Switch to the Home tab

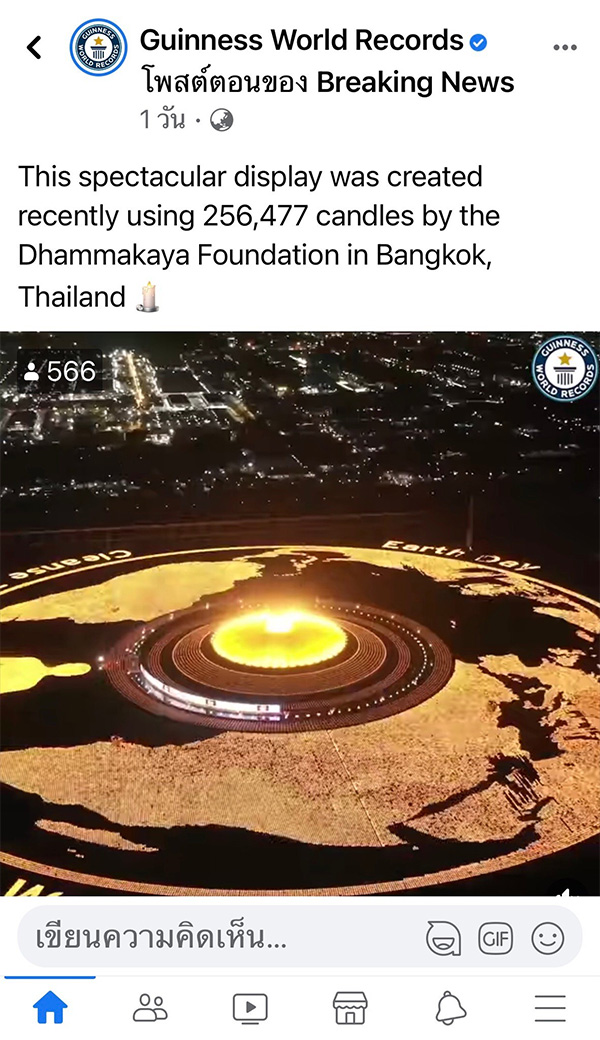coord(50,1008)
